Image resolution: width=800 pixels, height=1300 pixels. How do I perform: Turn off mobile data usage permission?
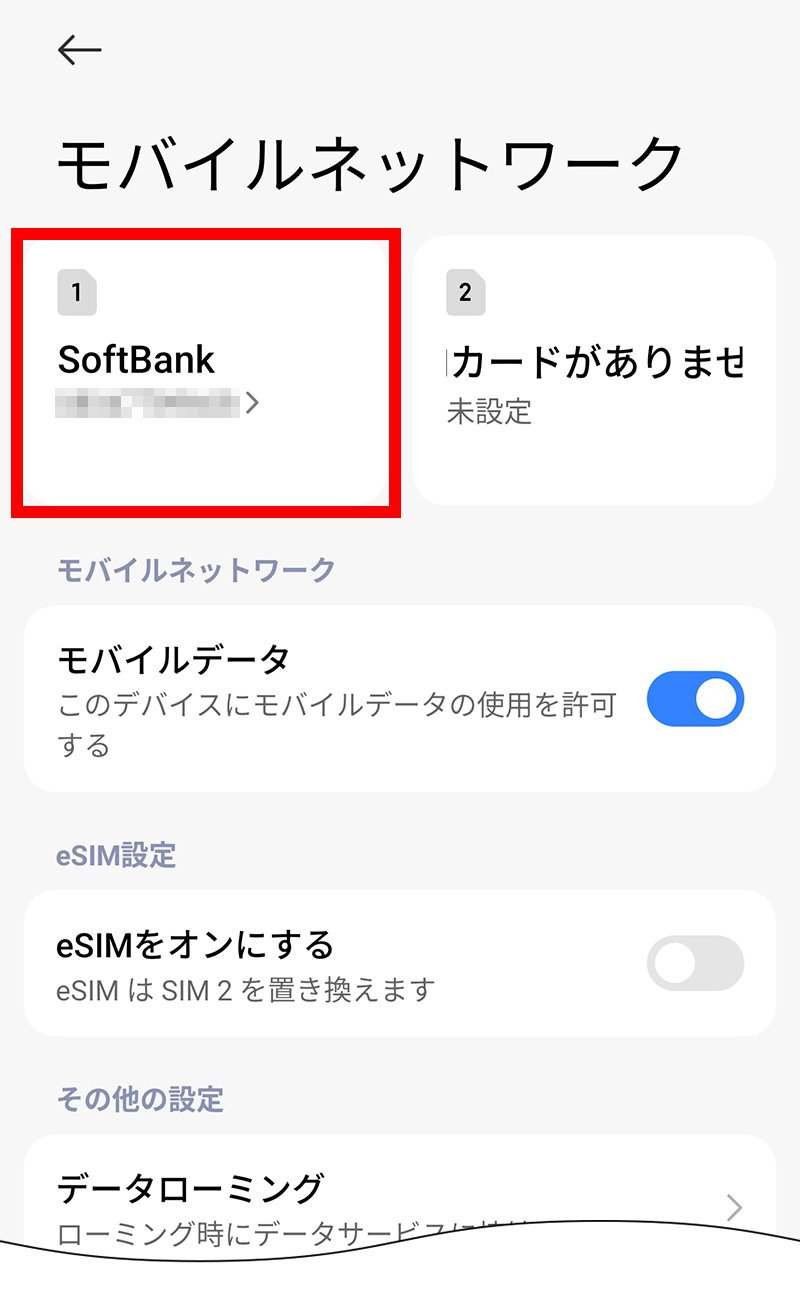click(695, 698)
